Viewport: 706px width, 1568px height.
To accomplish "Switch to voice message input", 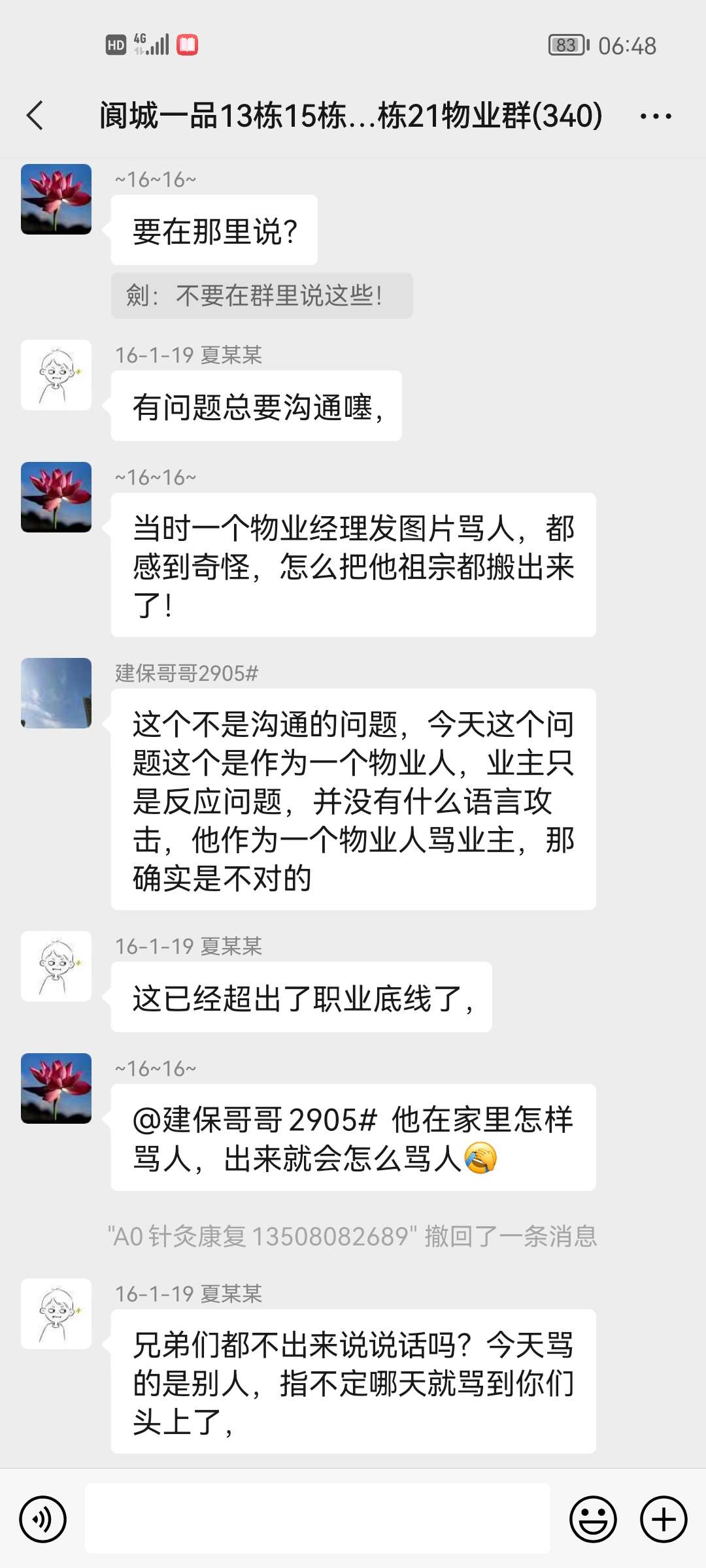I will coord(43,1519).
